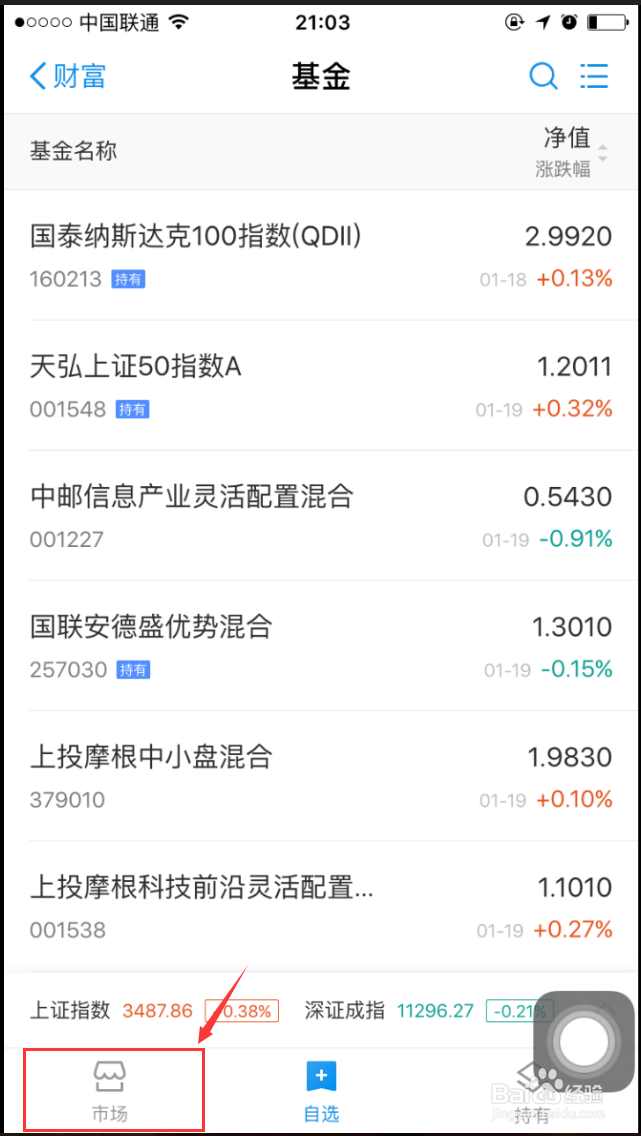View 上证指数 index details
This screenshot has height=1136, width=641.
point(154,1010)
